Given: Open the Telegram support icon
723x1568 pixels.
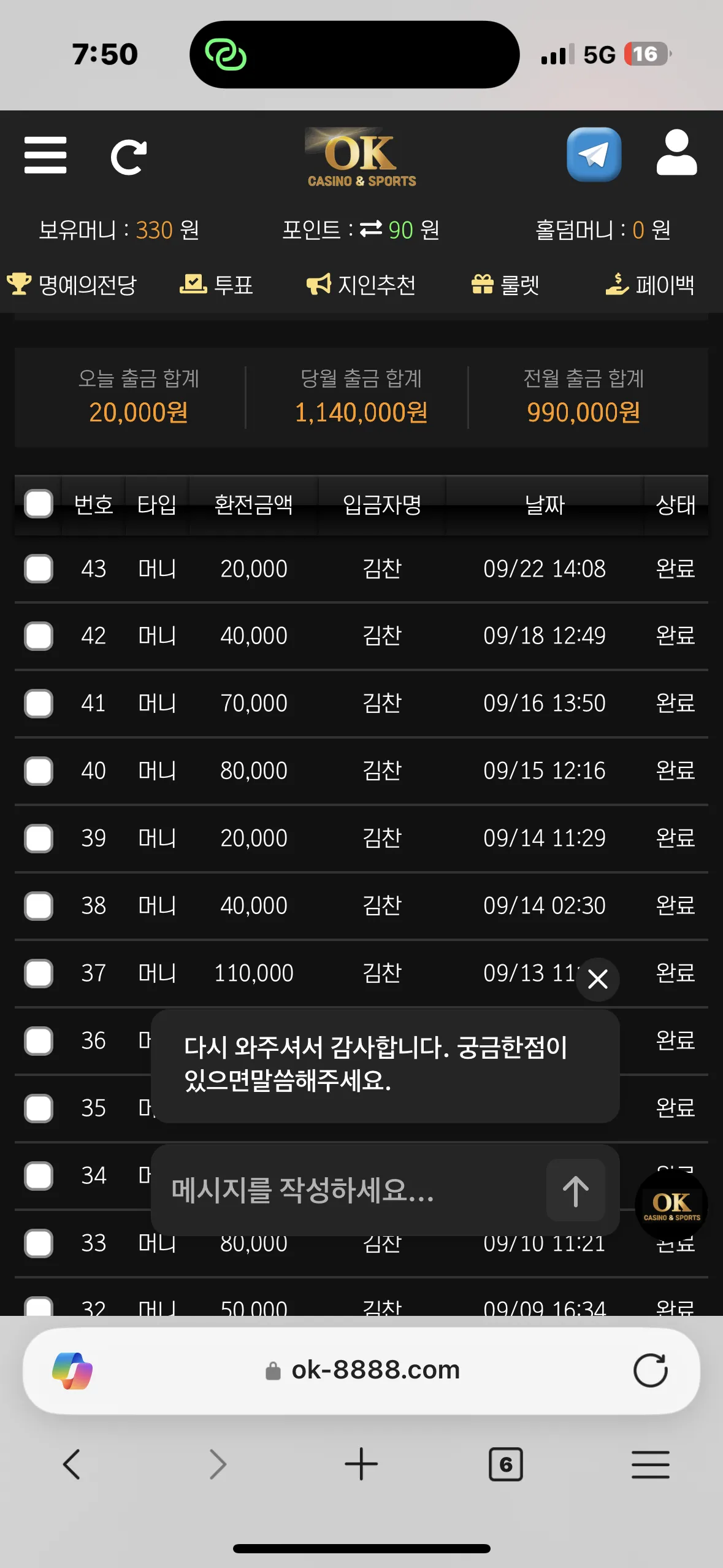Looking at the screenshot, I should tap(594, 155).
